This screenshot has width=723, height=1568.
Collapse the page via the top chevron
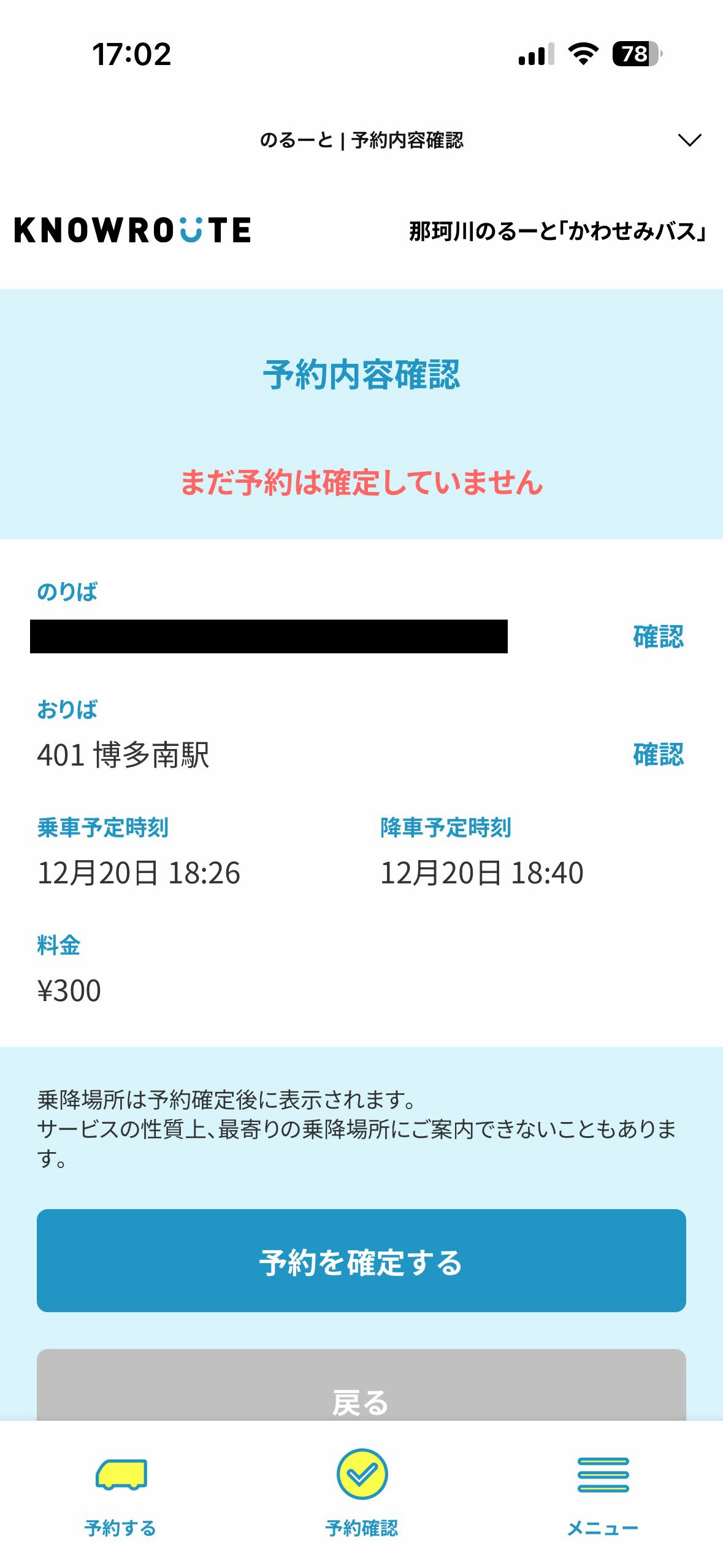(x=689, y=140)
